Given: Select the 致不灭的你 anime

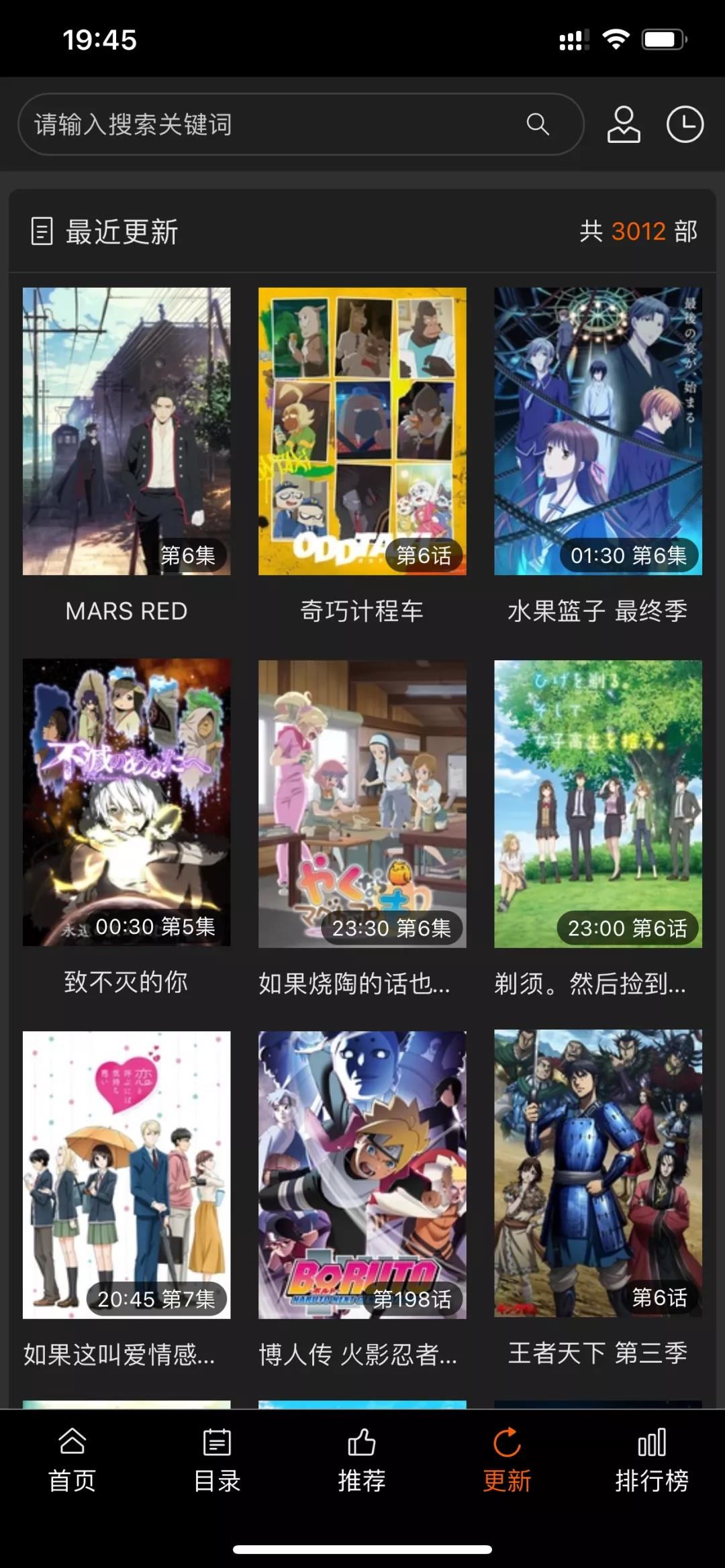Looking at the screenshot, I should (126, 802).
